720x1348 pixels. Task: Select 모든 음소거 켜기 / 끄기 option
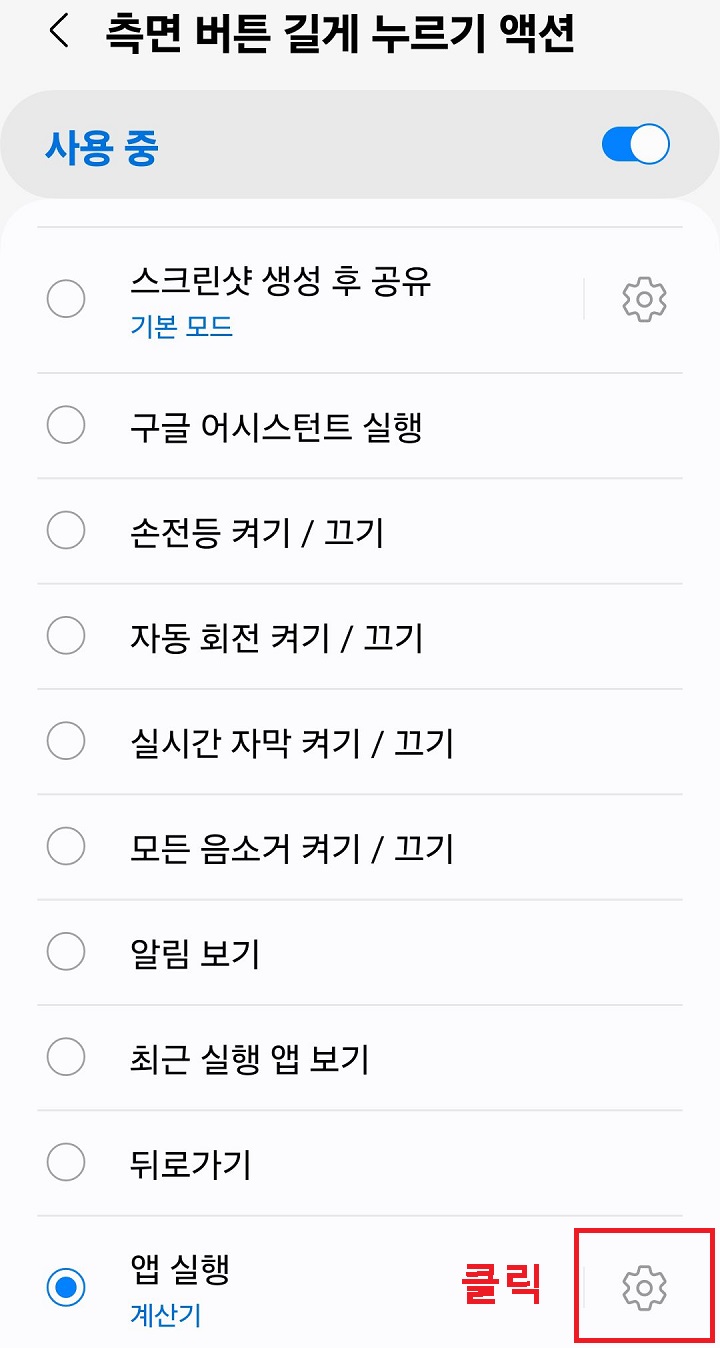(66, 847)
